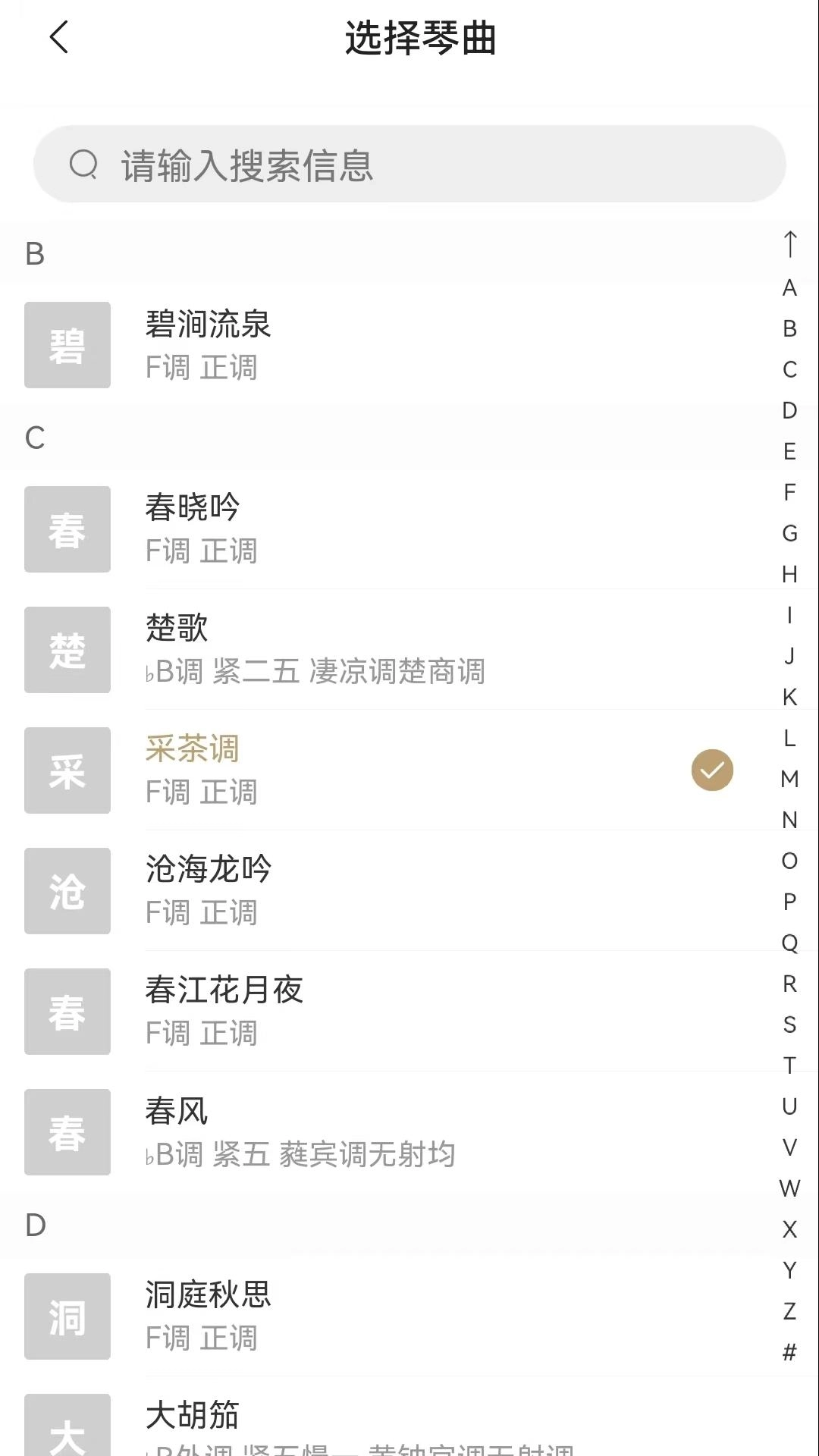This screenshot has height=1456, width=819.
Task: Tap letter A in alphabet index
Action: (790, 287)
